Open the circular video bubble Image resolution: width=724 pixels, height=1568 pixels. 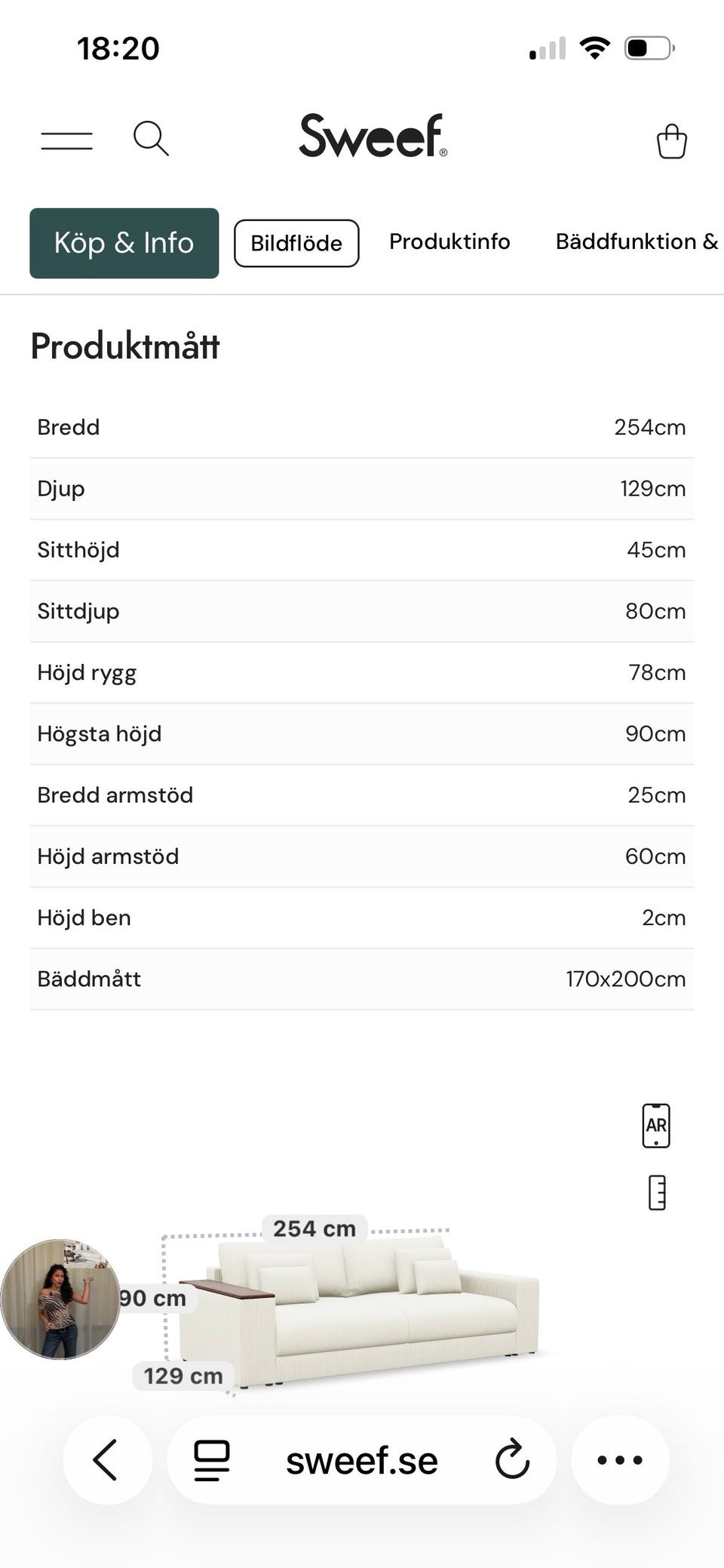pyautogui.click(x=60, y=1299)
